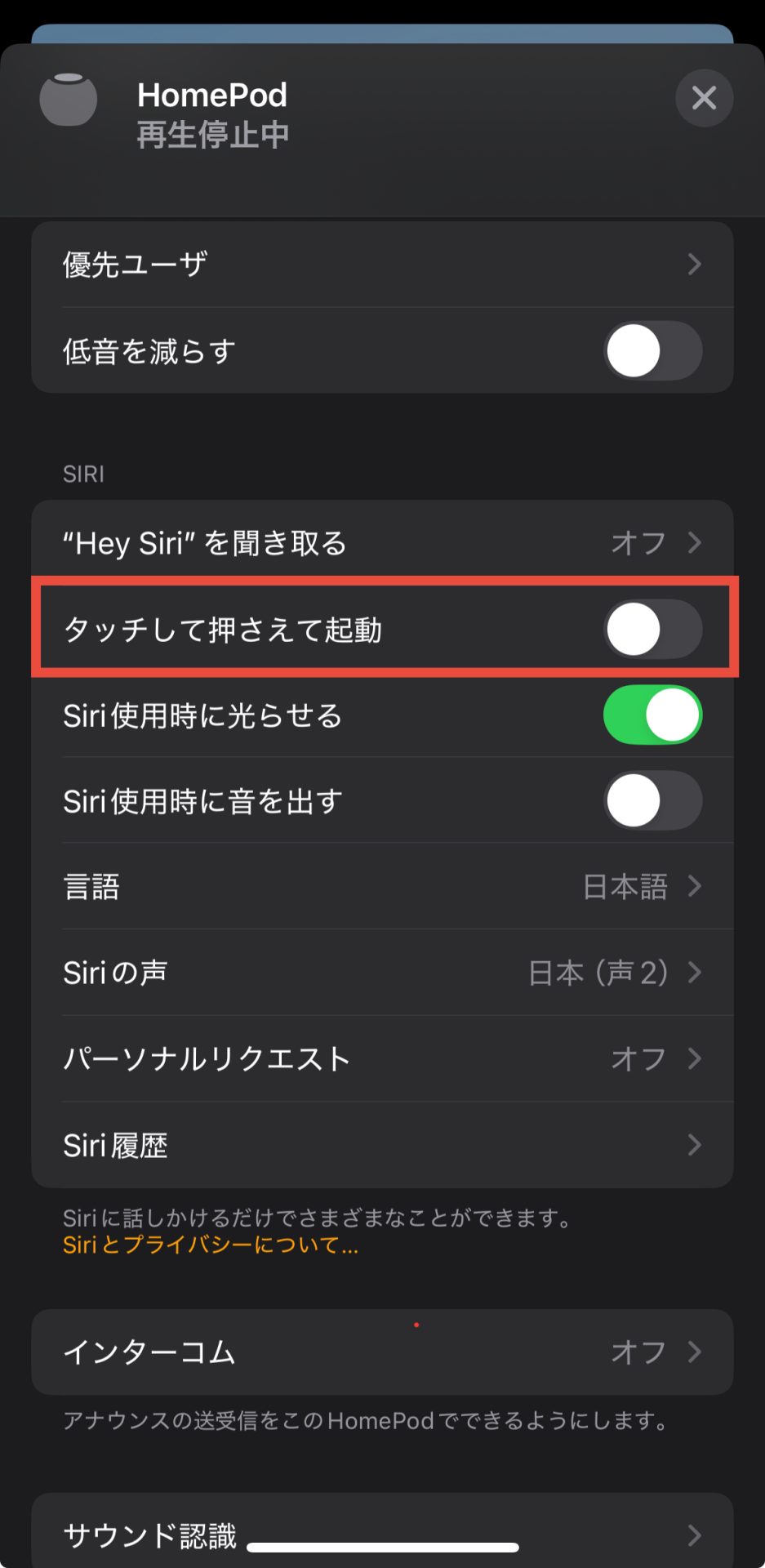The width and height of the screenshot is (765, 1568).
Task: Open the 優先ユーザ settings row
Action: 382,265
